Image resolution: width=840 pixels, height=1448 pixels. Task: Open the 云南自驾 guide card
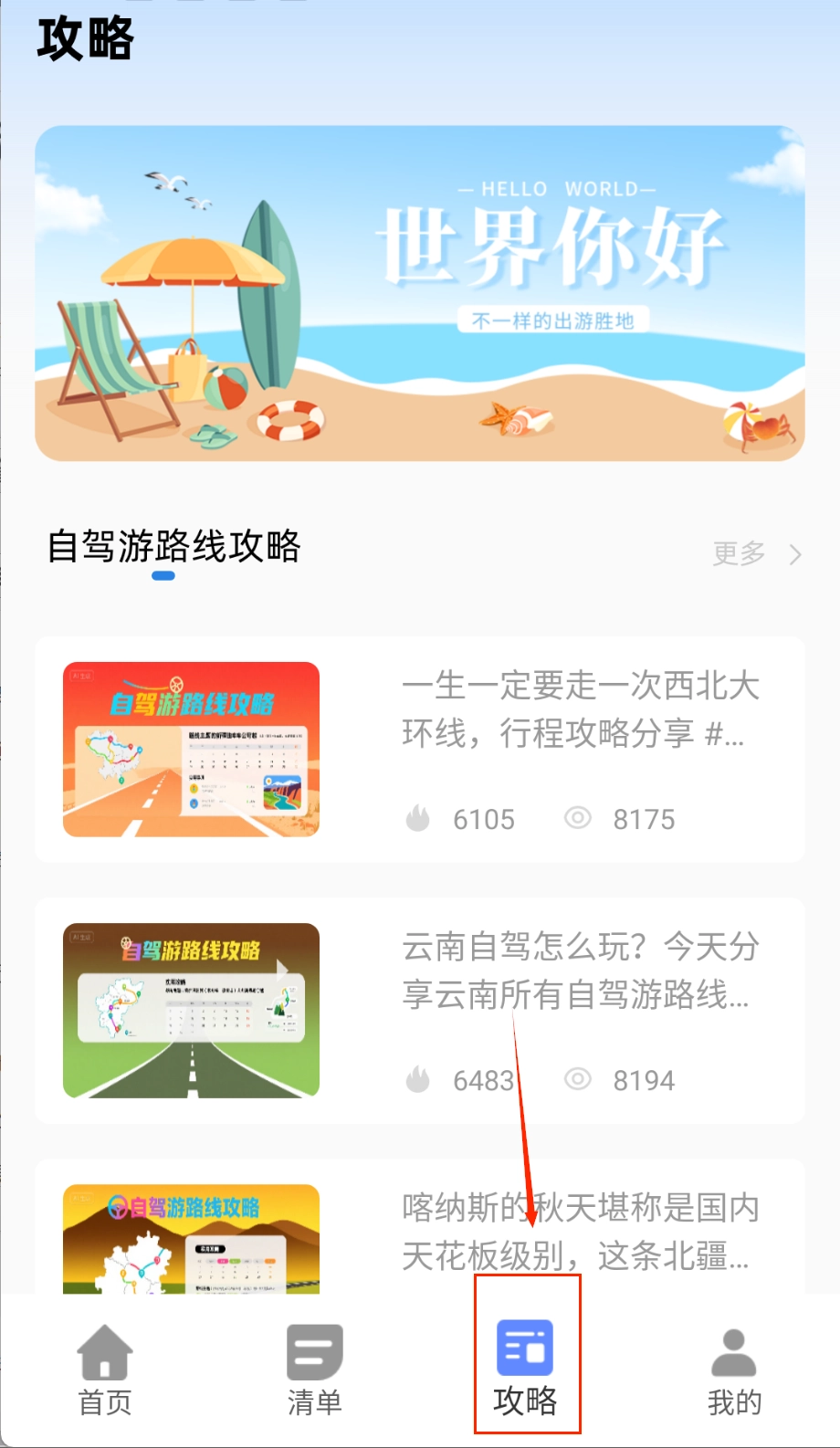click(x=420, y=1011)
